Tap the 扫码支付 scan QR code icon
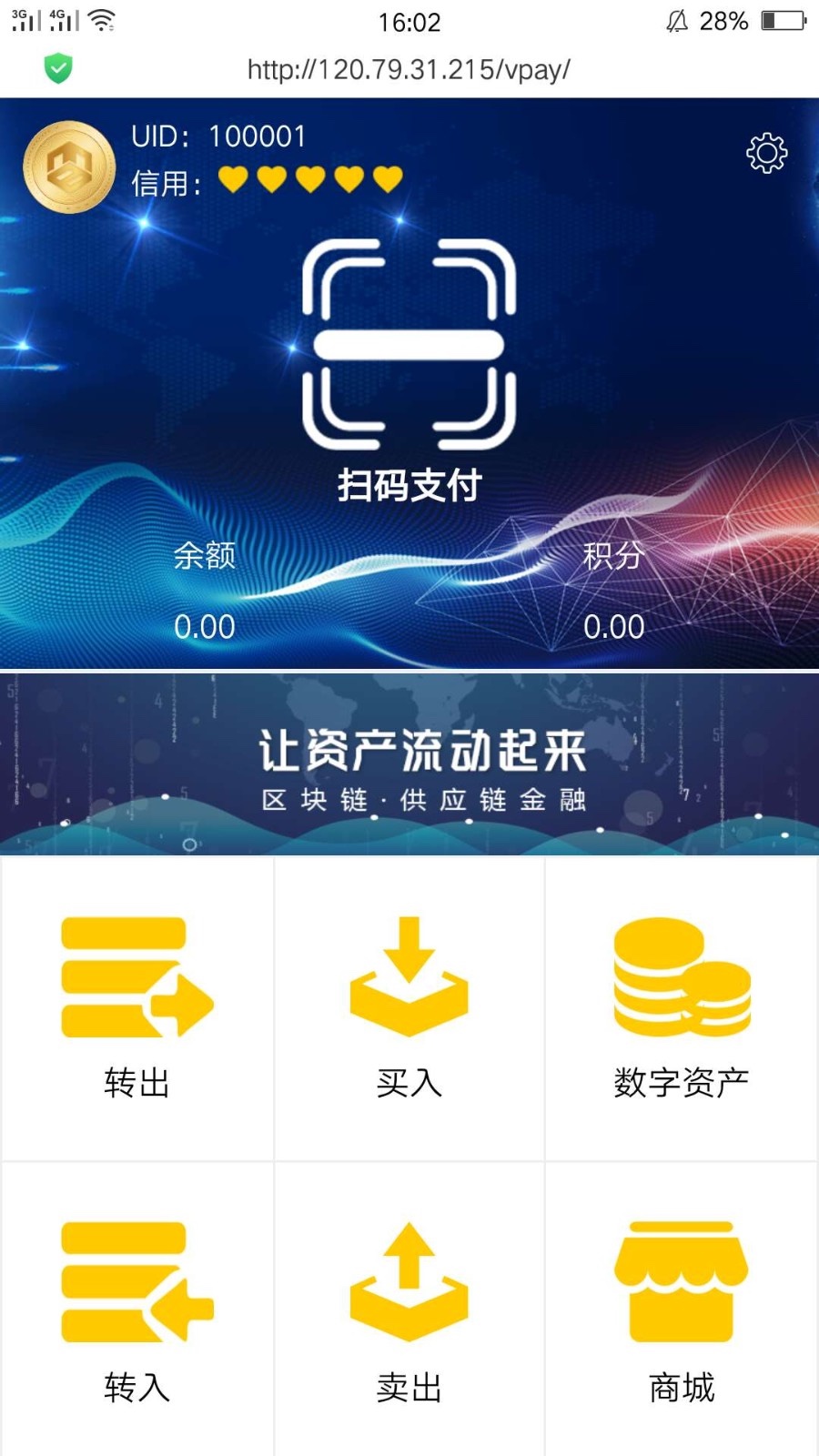 (408, 346)
